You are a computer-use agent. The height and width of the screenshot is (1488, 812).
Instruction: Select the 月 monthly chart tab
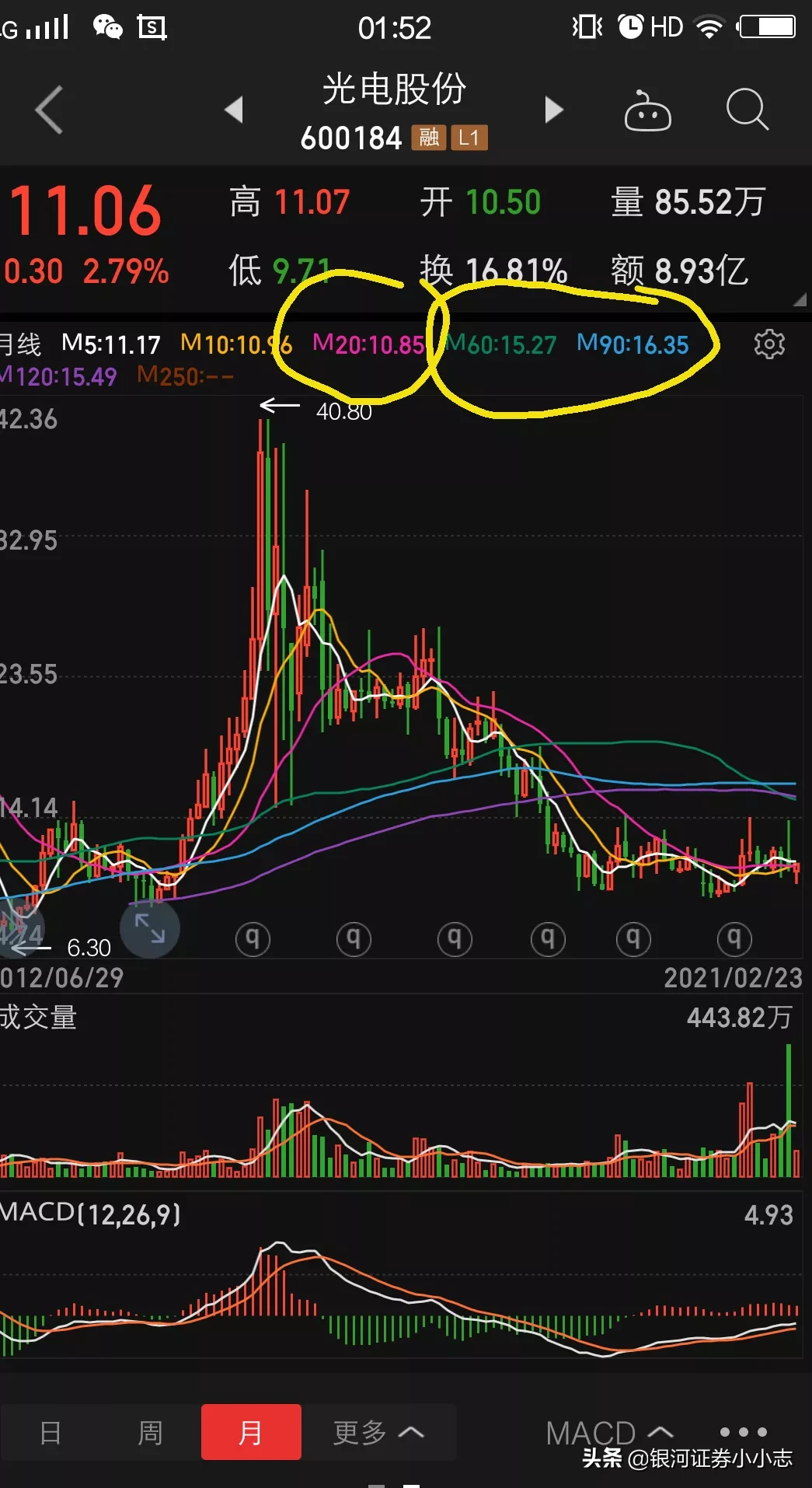(x=250, y=1432)
